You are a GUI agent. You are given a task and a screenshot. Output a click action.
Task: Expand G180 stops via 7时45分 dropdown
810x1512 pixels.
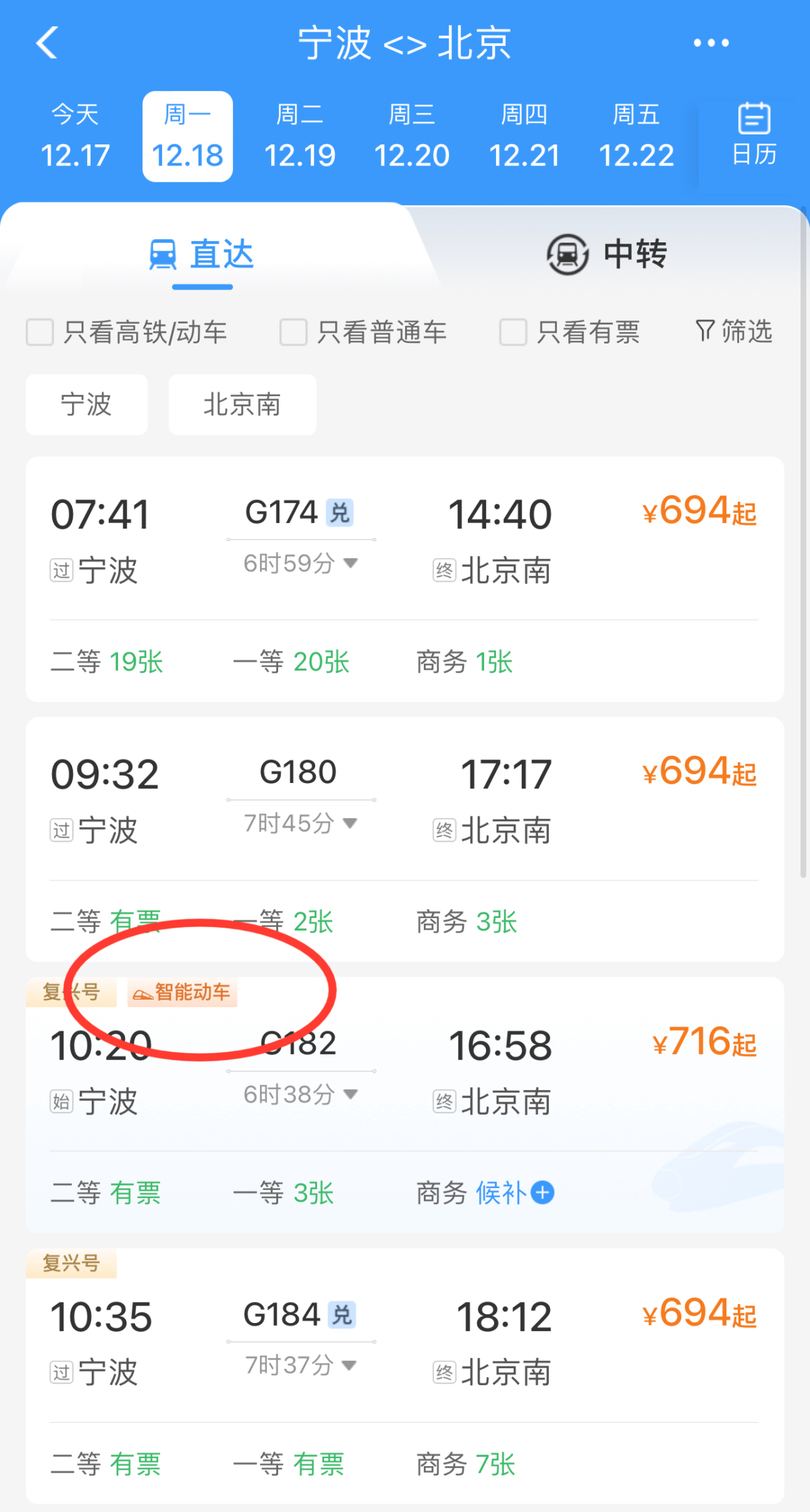click(x=301, y=823)
